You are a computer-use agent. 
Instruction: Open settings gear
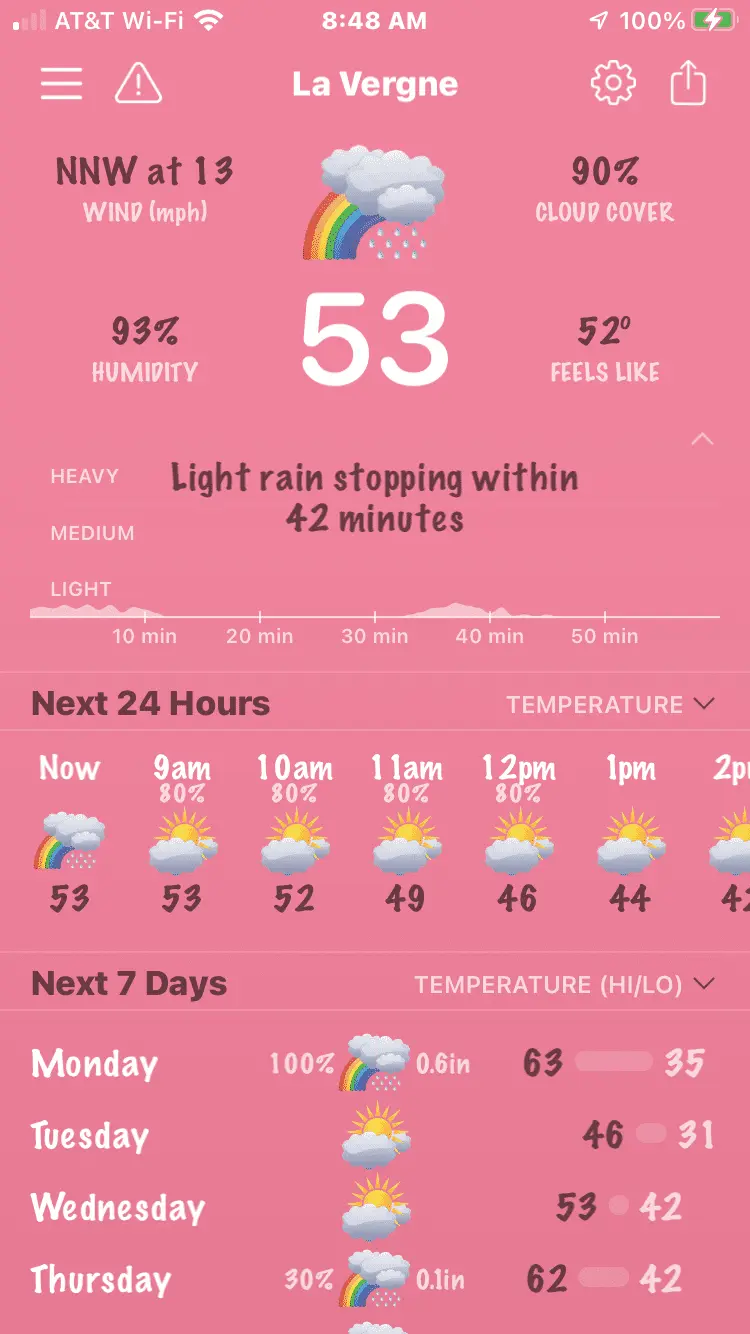point(613,84)
